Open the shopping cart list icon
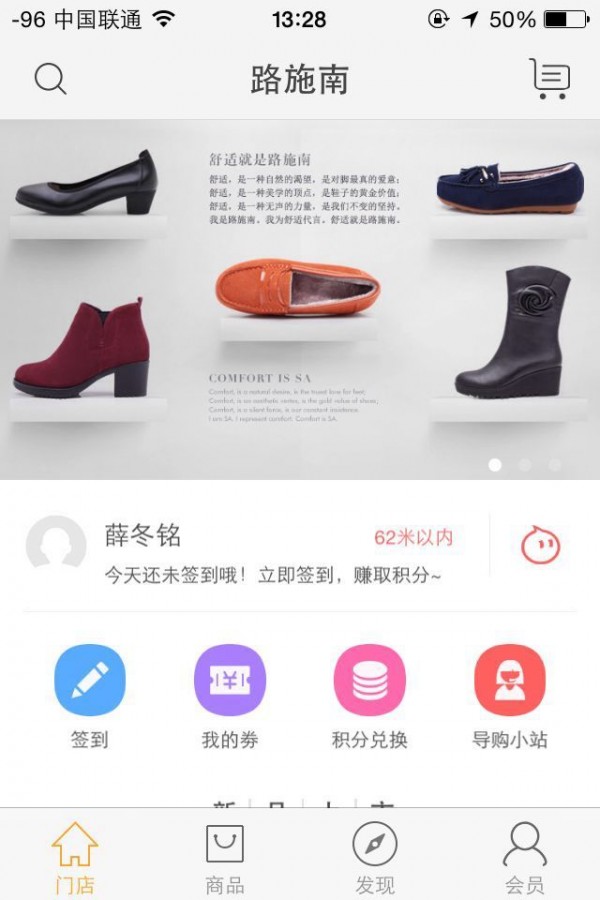This screenshot has height=900, width=600. [x=549, y=78]
